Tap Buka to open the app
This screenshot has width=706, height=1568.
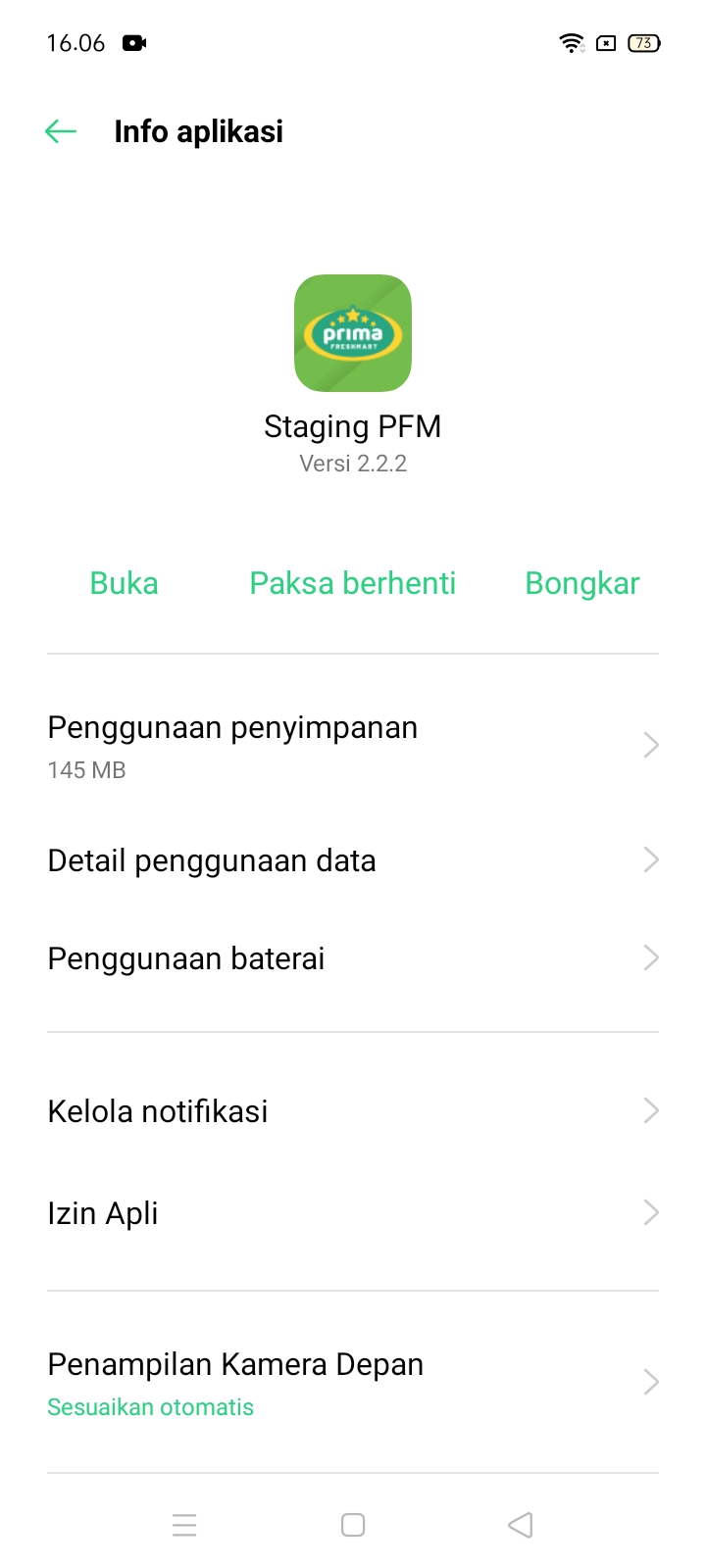(x=124, y=582)
